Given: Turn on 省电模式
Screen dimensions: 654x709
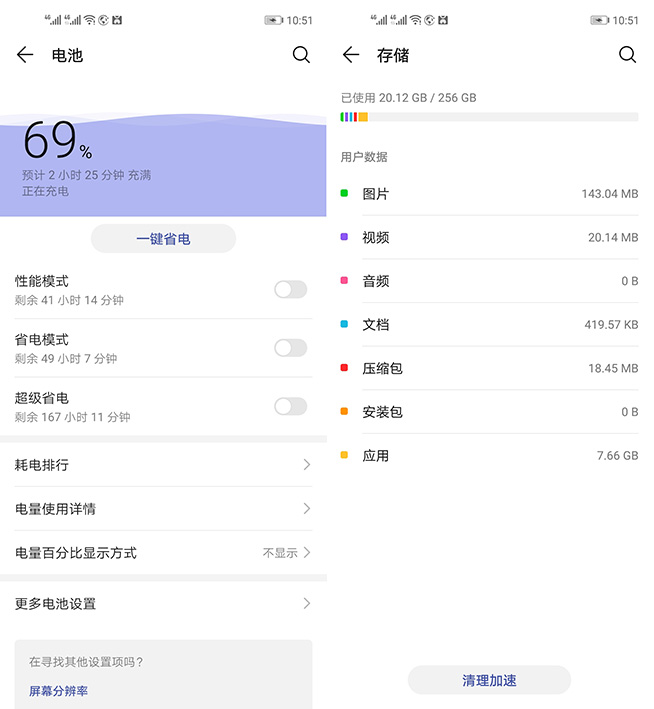Looking at the screenshot, I should pos(290,348).
